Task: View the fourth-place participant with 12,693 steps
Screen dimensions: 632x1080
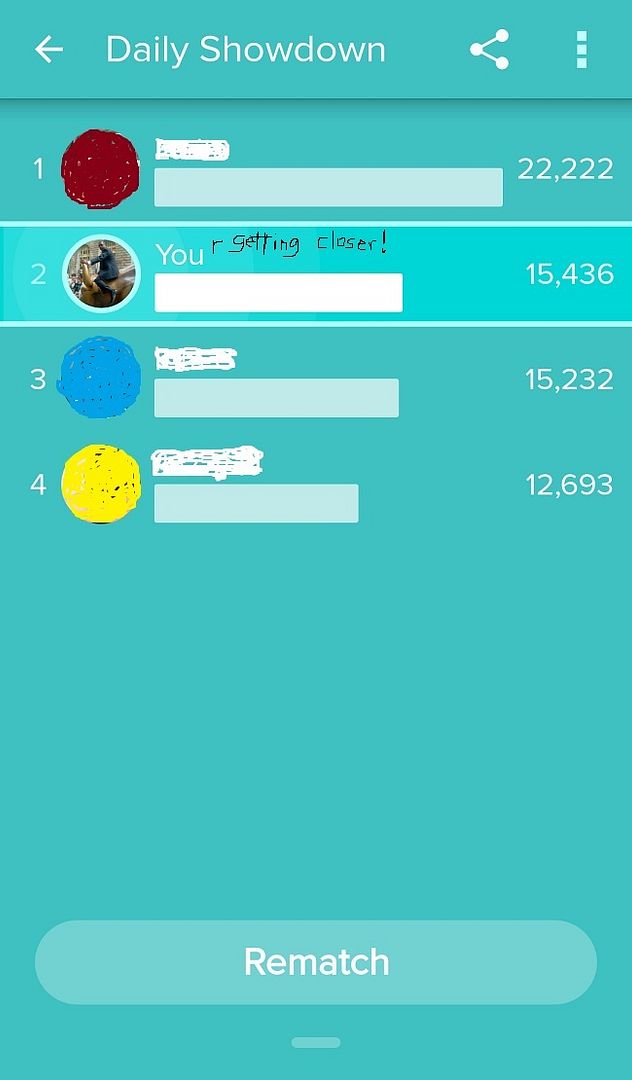Action: pyautogui.click(x=316, y=484)
